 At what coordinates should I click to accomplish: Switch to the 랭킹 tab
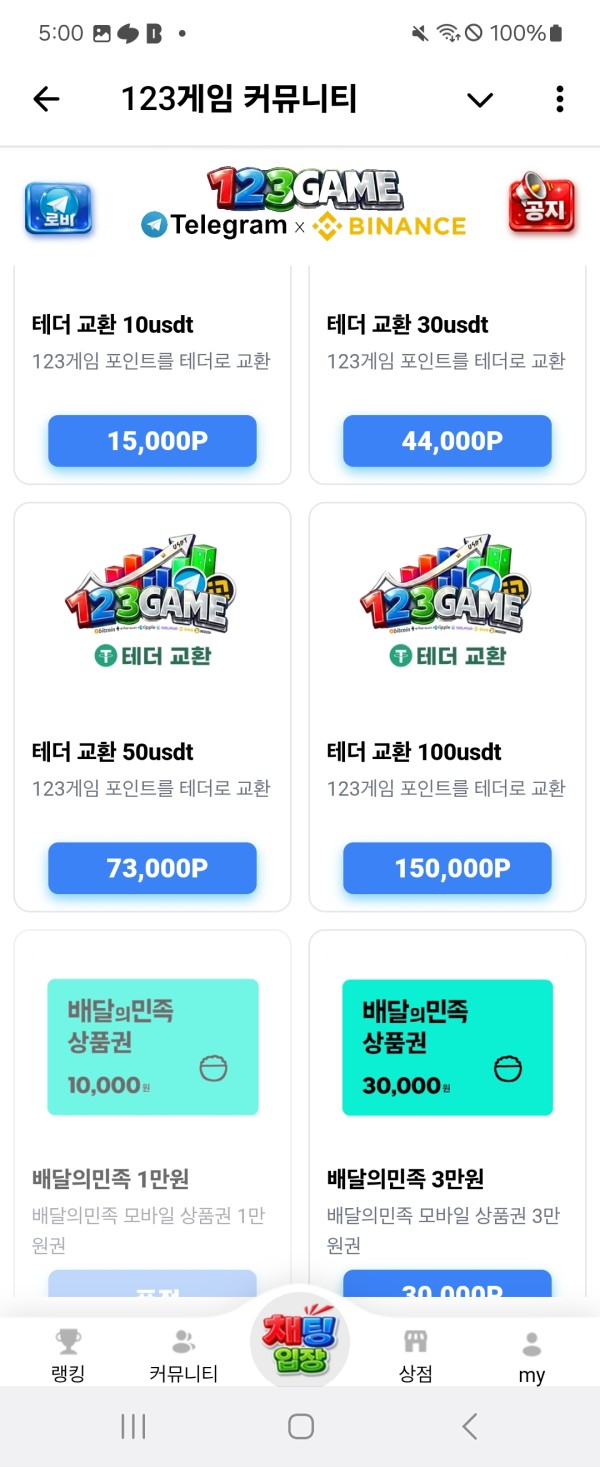coord(68,1354)
